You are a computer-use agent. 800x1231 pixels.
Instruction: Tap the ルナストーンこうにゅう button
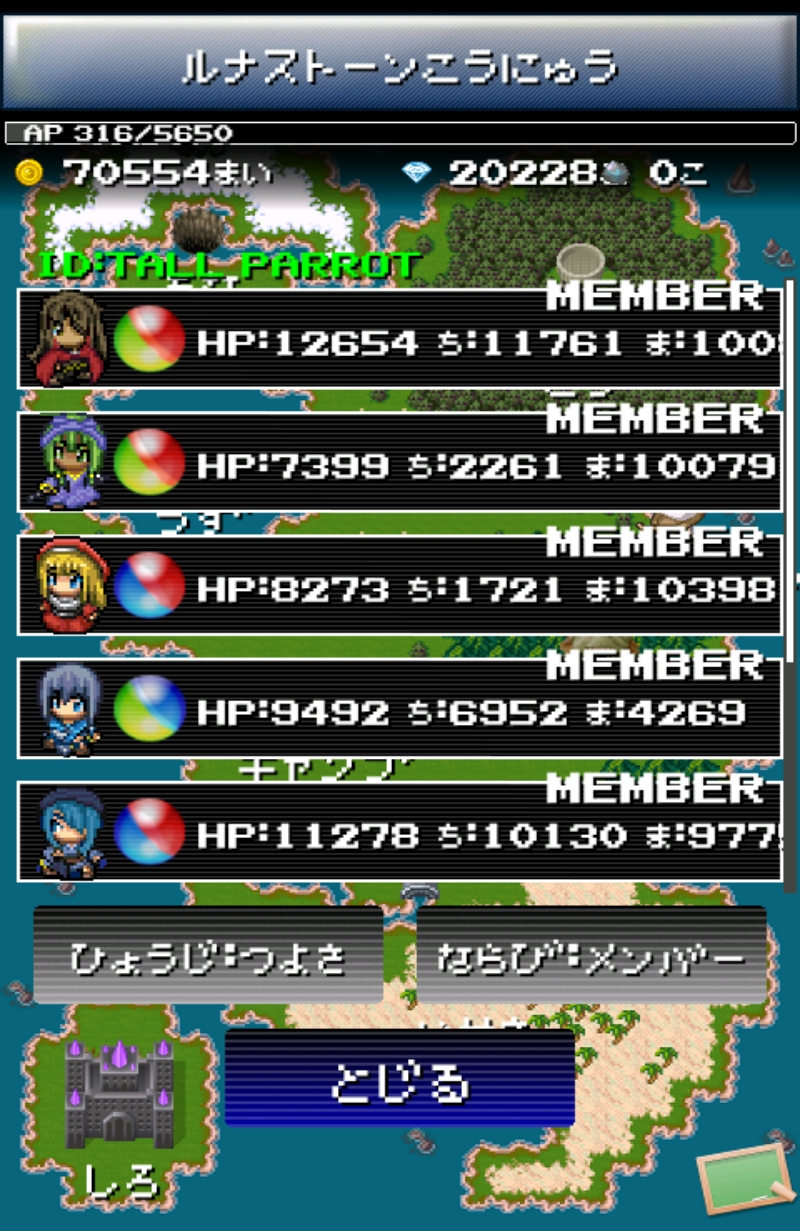pyautogui.click(x=400, y=65)
